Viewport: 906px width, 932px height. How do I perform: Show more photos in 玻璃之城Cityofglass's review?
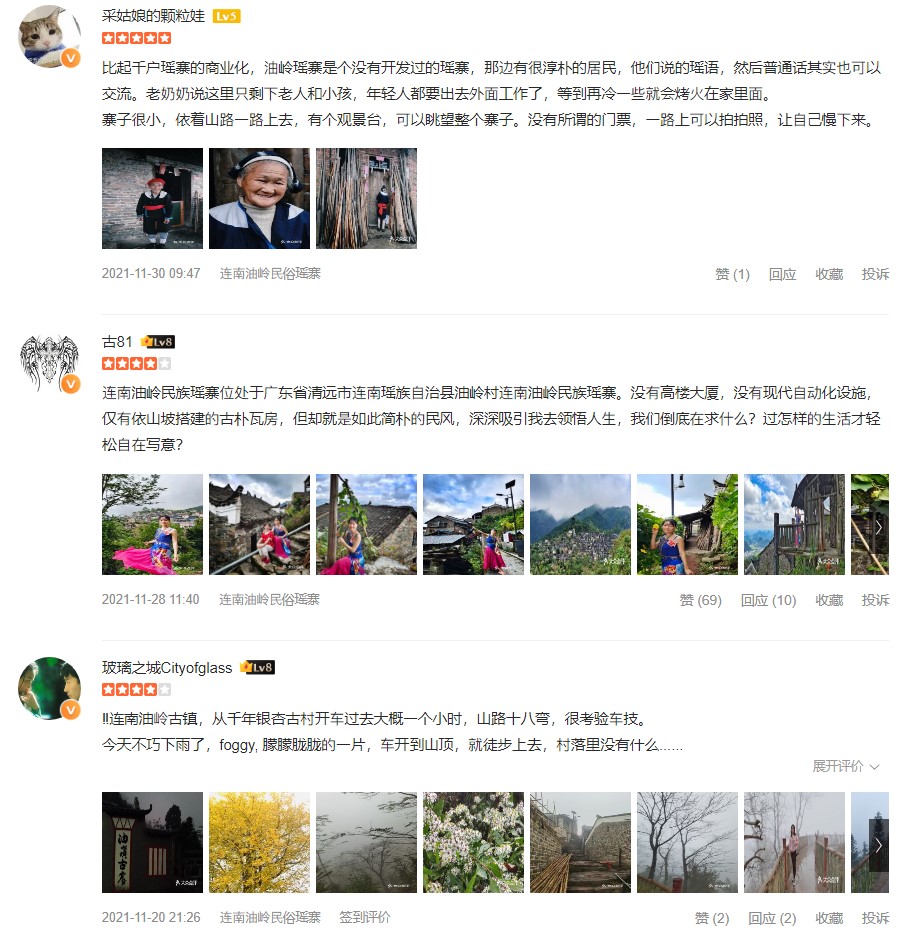point(878,843)
